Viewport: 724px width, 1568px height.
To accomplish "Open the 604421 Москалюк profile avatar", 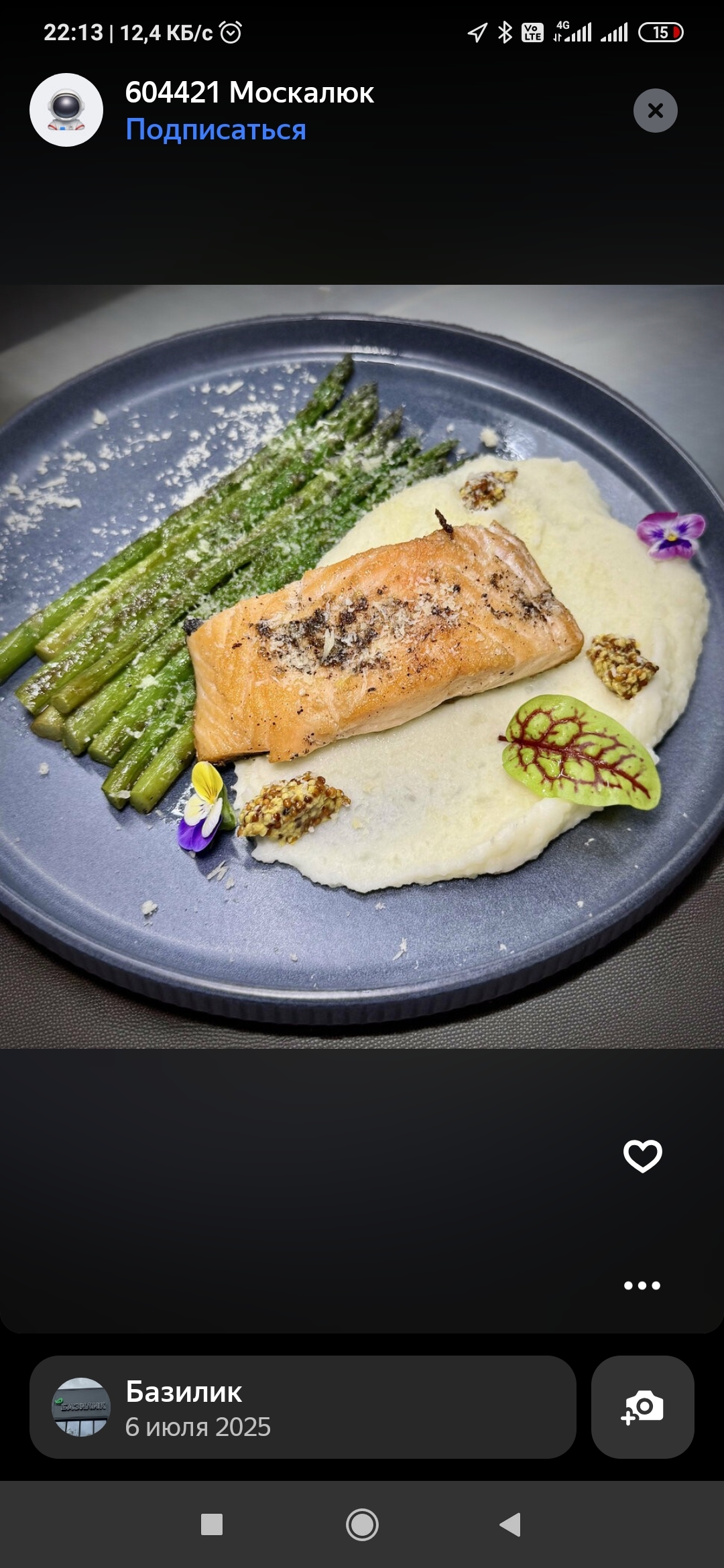I will point(66,110).
